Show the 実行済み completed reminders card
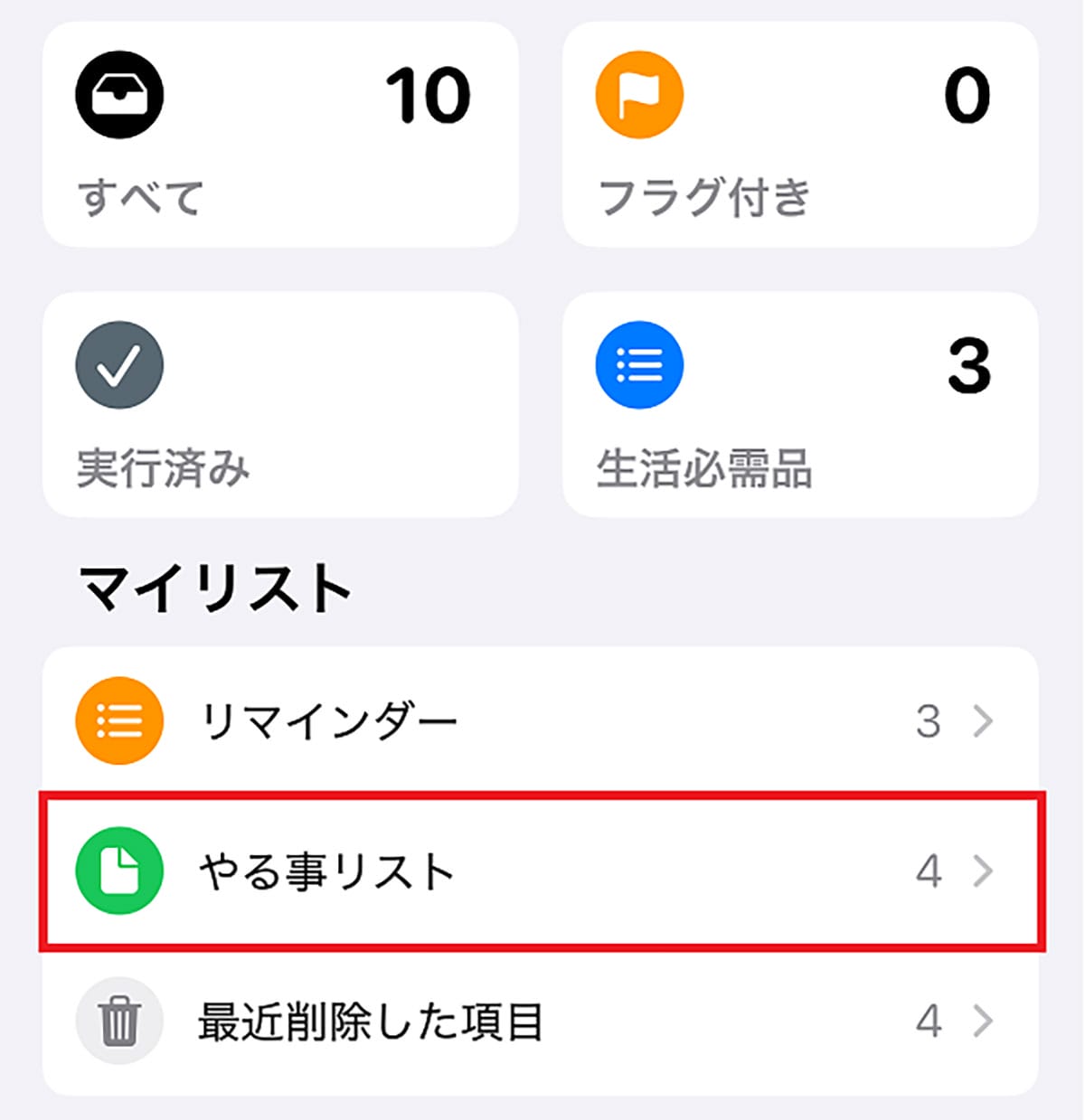Image resolution: width=1085 pixels, height=1120 pixels. 280,405
